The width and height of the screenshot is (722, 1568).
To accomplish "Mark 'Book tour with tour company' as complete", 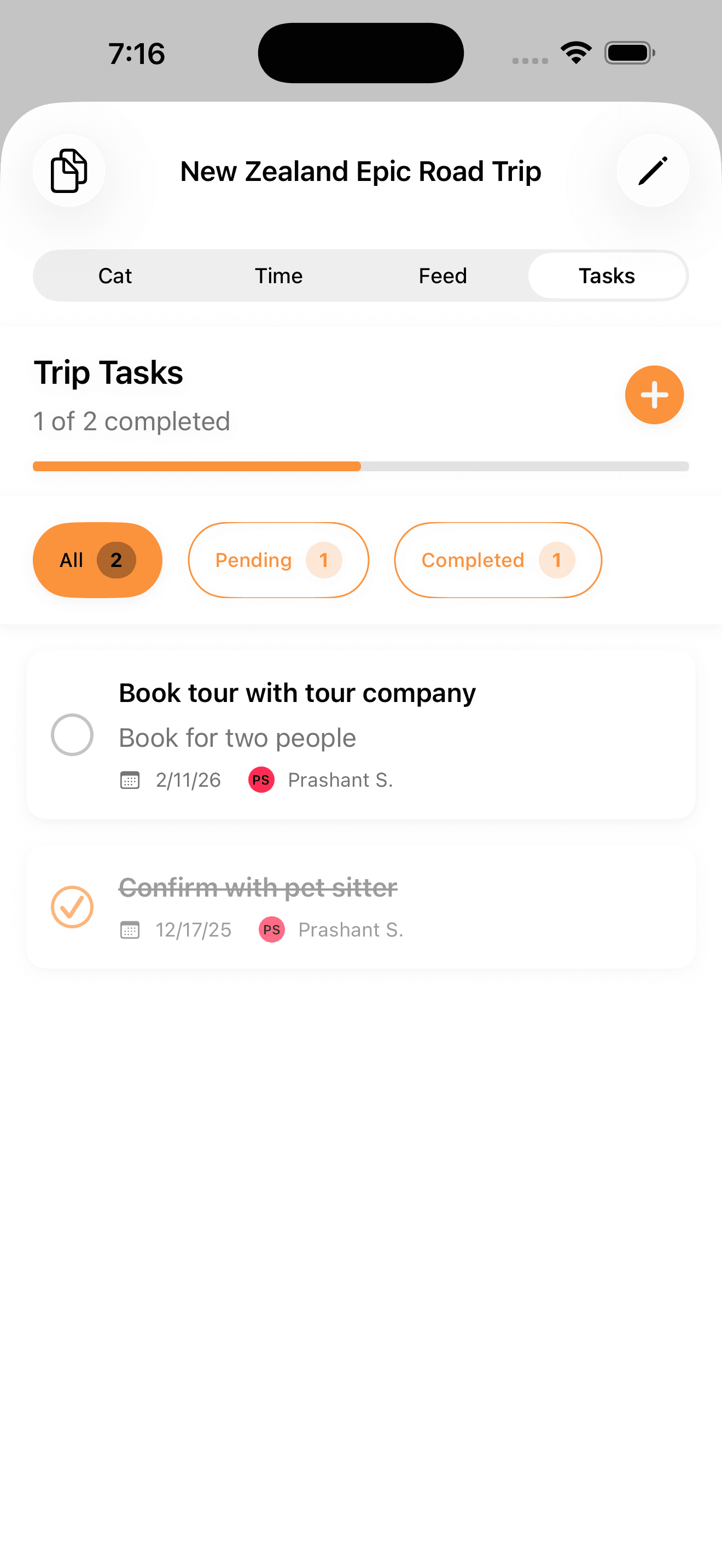I will coord(72,735).
